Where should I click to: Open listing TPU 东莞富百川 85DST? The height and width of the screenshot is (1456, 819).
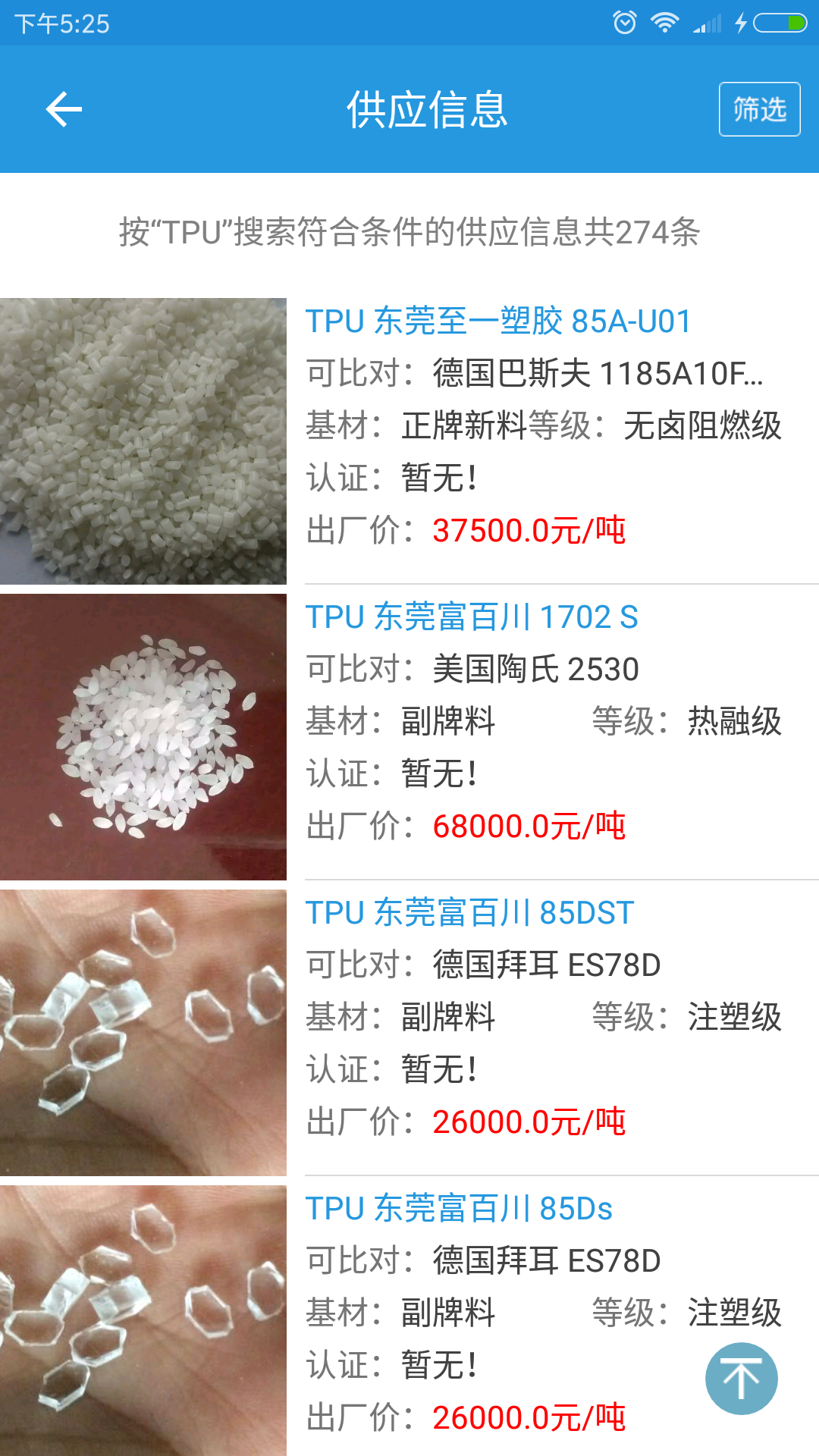coord(468,912)
